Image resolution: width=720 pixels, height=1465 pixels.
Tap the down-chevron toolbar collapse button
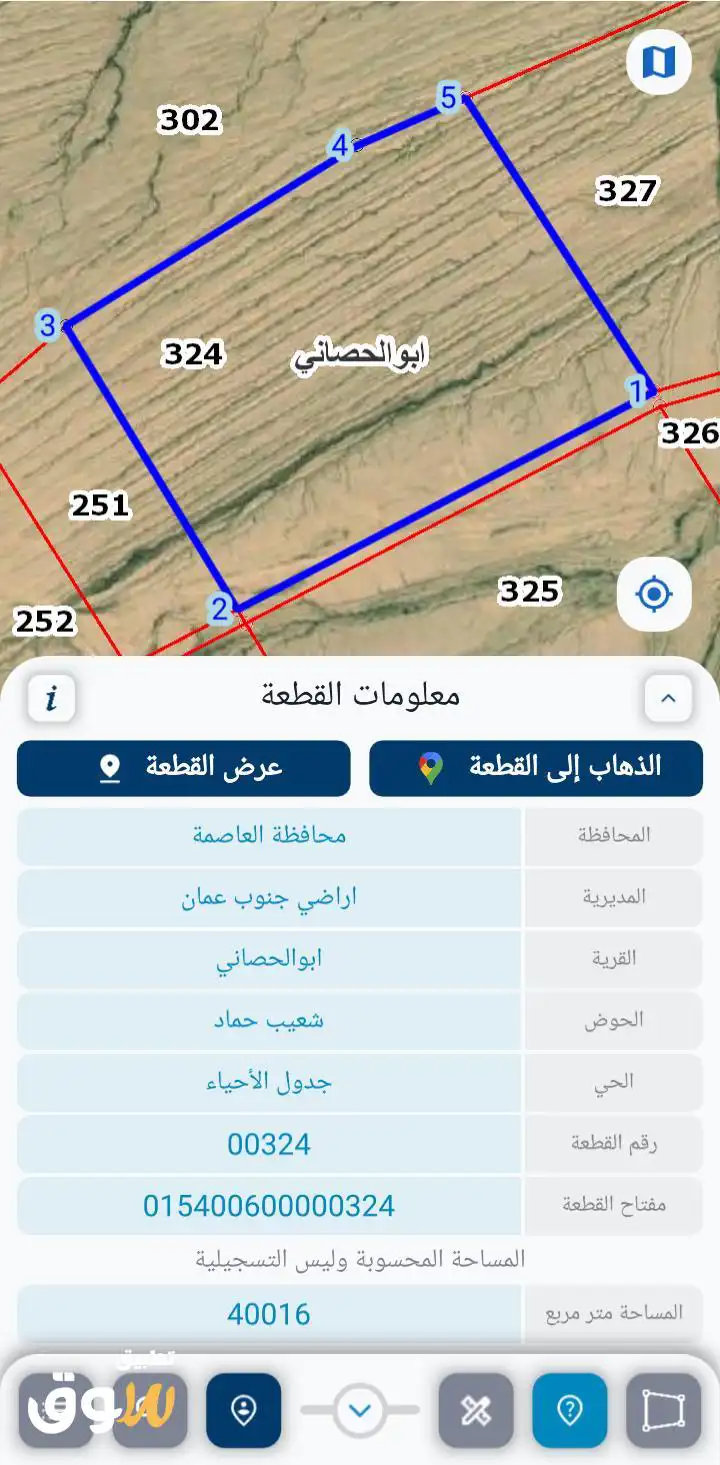[x=360, y=1410]
